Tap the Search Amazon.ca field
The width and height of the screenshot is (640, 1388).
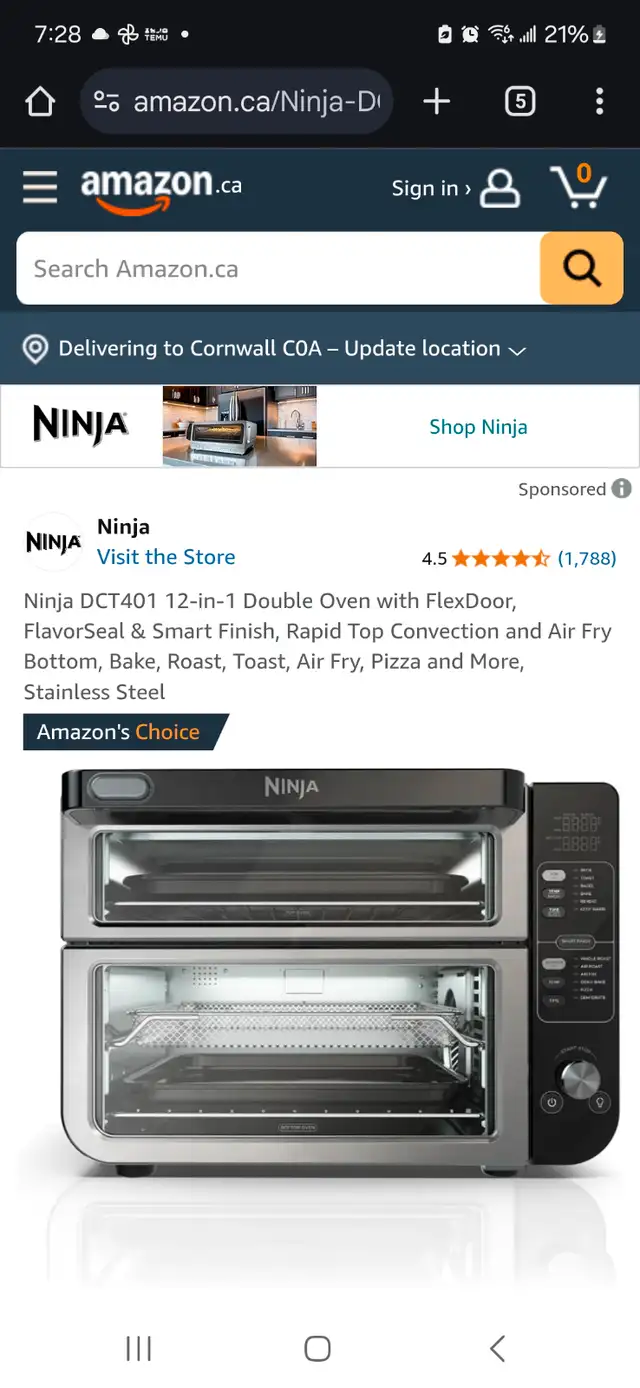pos(279,268)
